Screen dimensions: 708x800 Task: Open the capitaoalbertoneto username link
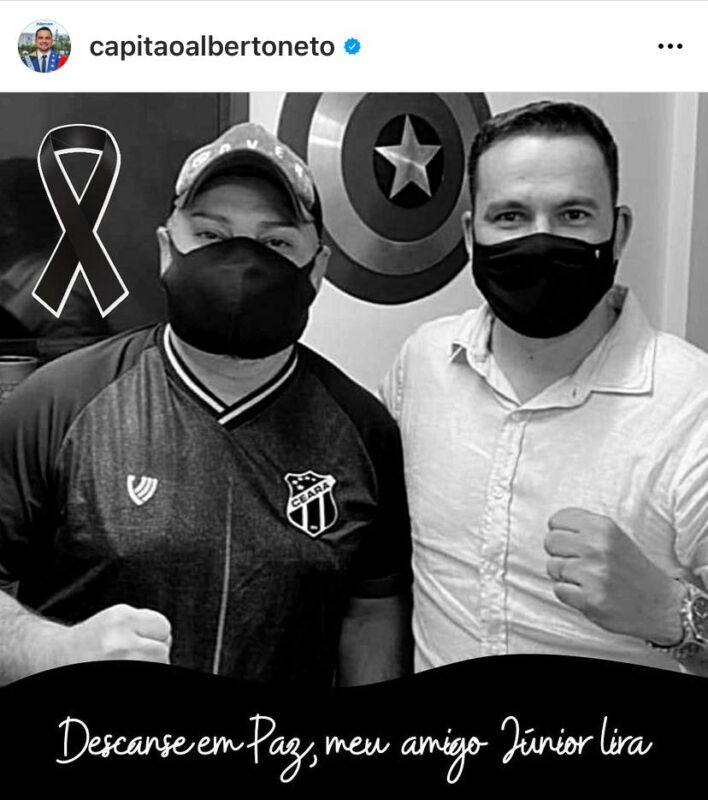tap(211, 47)
